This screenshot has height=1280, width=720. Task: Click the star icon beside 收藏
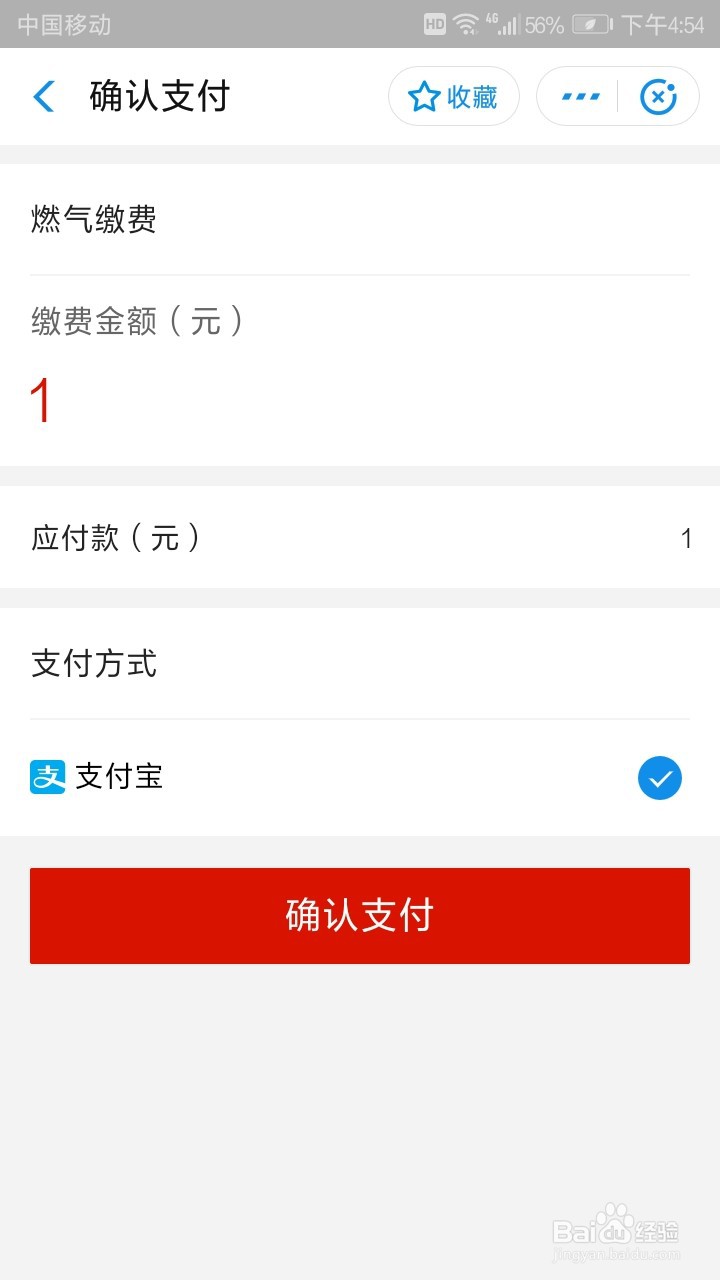click(425, 96)
